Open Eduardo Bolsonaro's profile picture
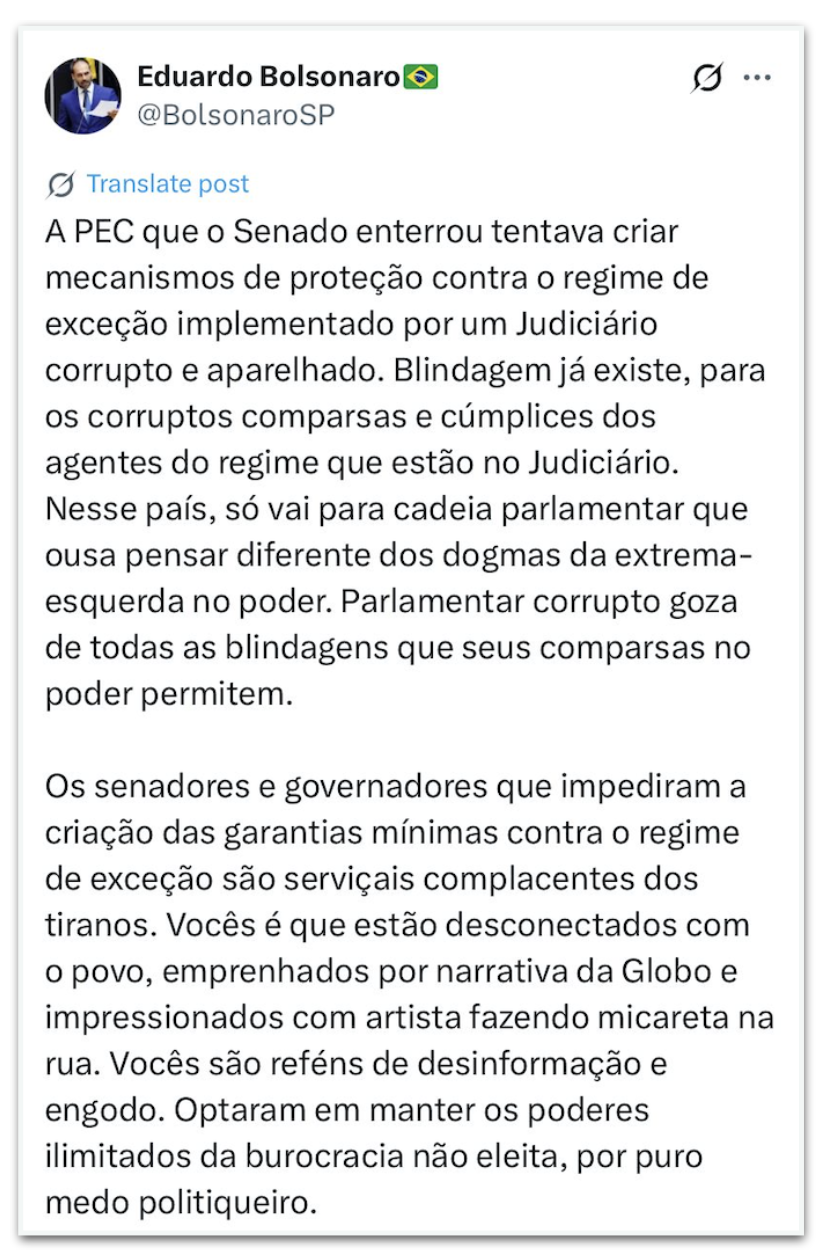 tap(82, 96)
